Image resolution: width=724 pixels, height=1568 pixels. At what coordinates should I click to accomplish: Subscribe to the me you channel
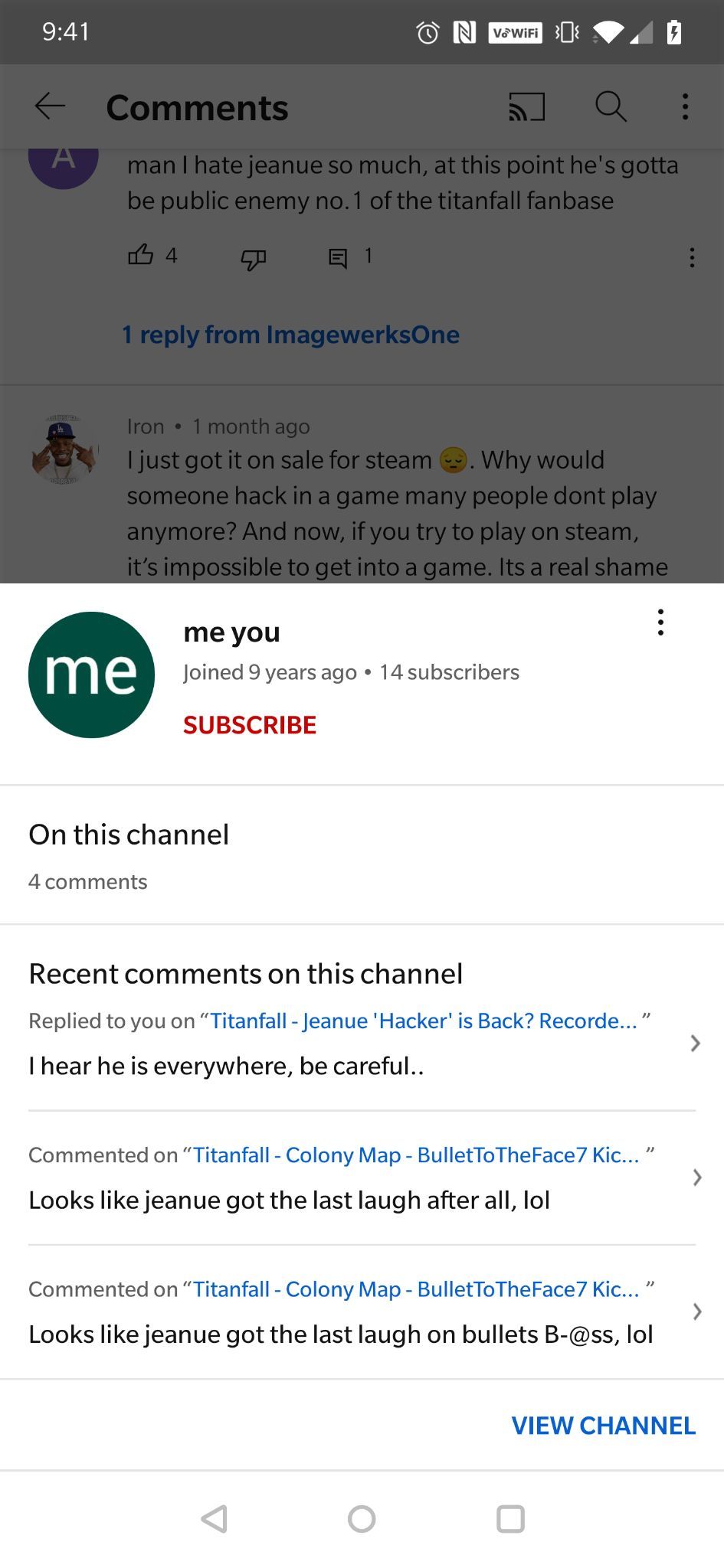[250, 724]
